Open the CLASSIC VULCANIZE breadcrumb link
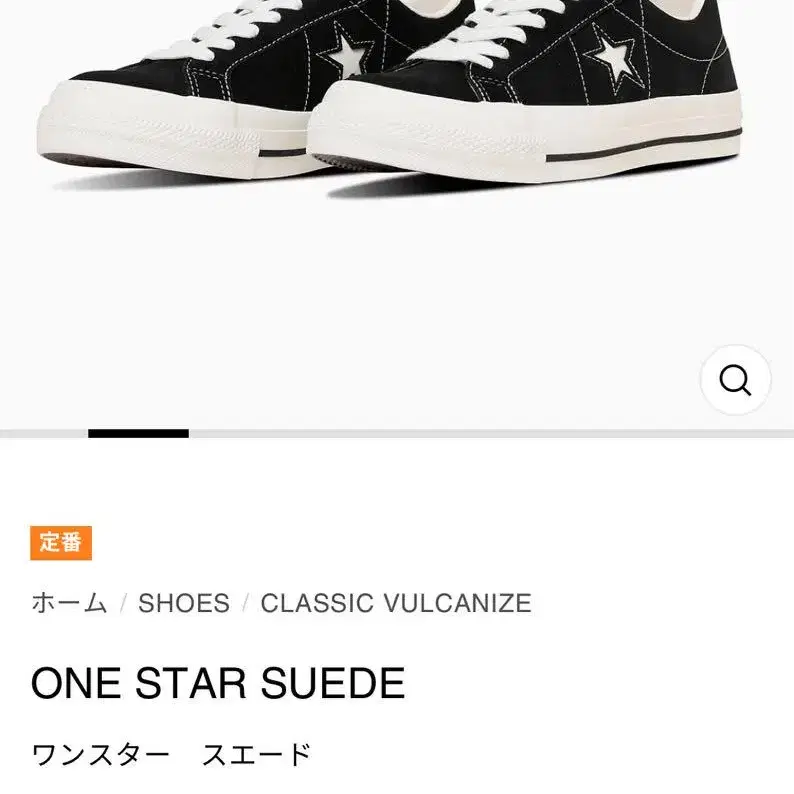 (396, 603)
